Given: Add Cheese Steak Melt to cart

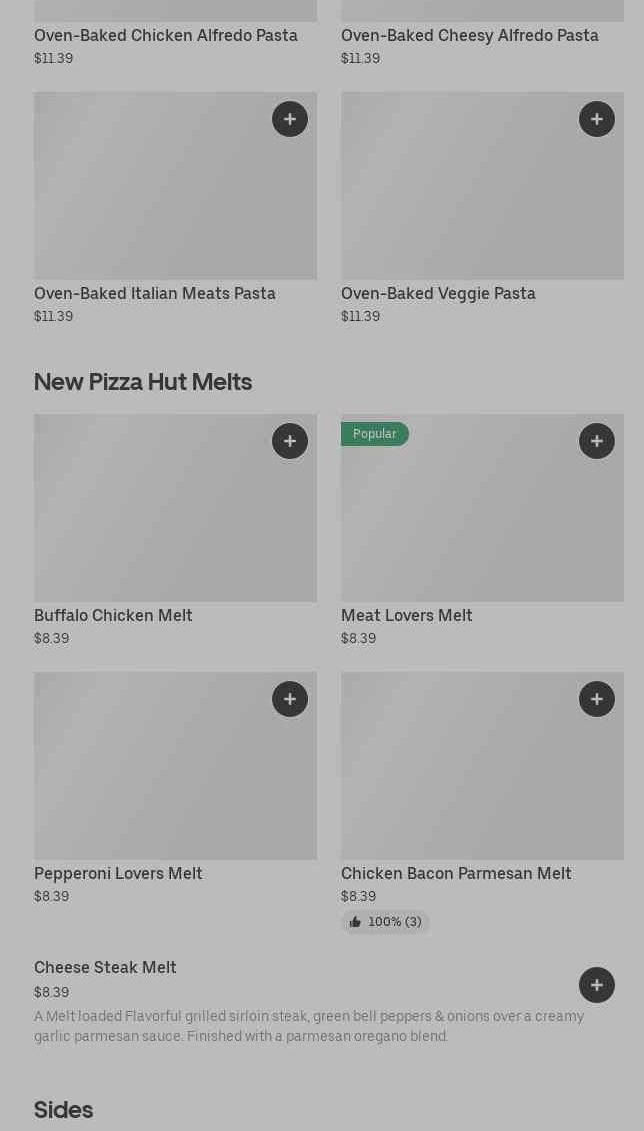Looking at the screenshot, I should (597, 985).
